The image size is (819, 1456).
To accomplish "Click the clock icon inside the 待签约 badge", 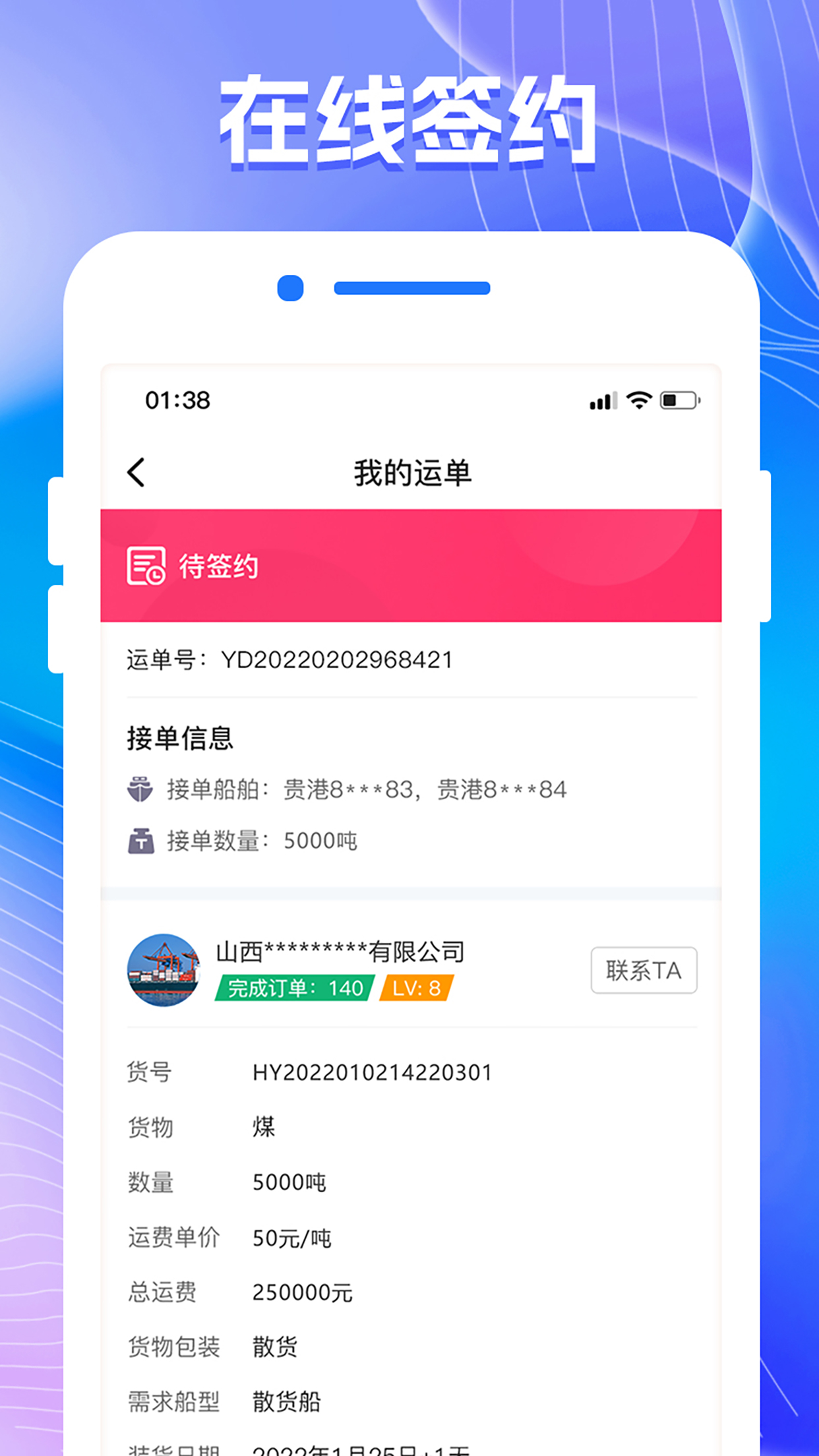I will point(154,575).
